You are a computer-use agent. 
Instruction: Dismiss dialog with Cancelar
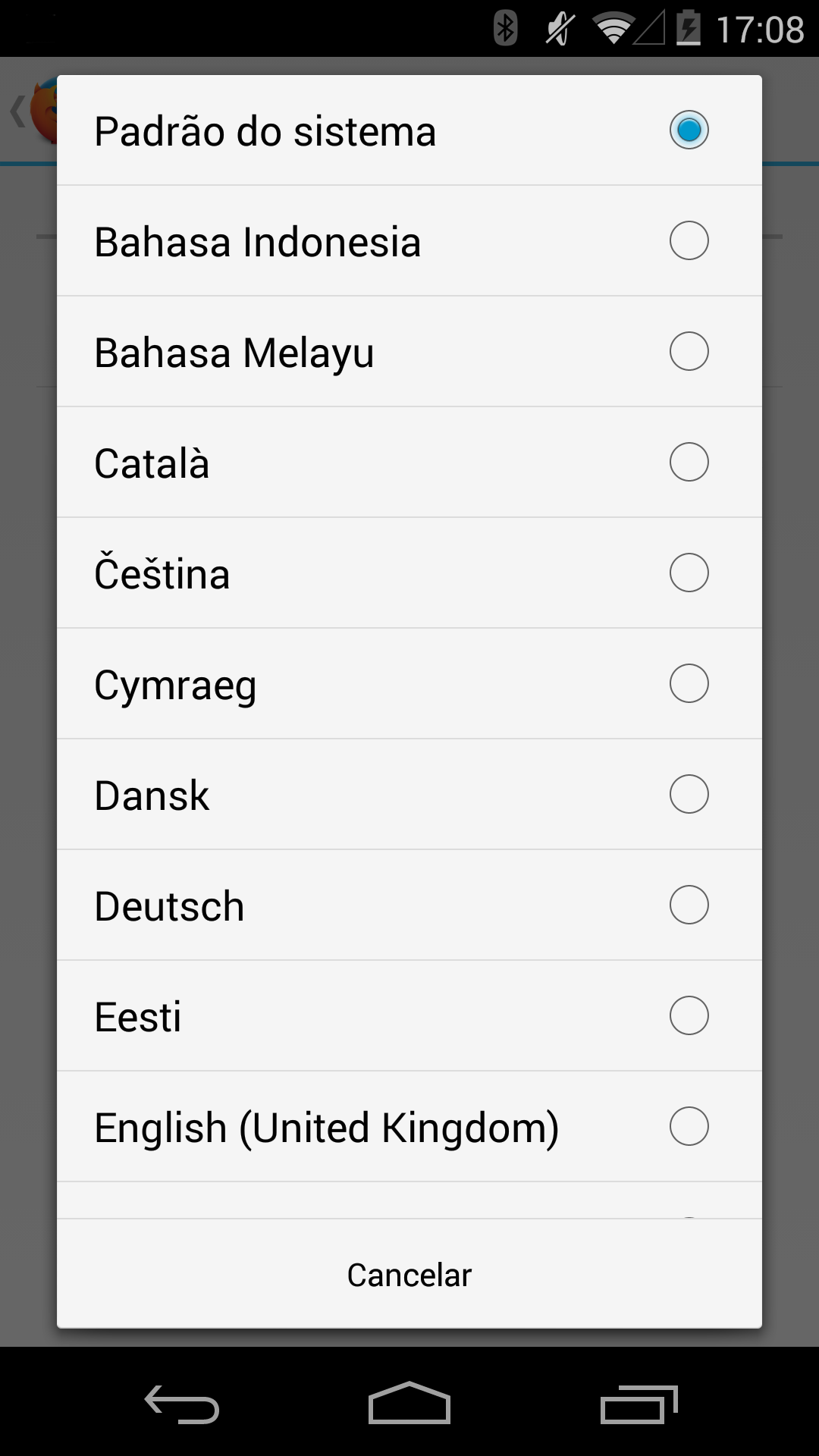pos(409,1275)
